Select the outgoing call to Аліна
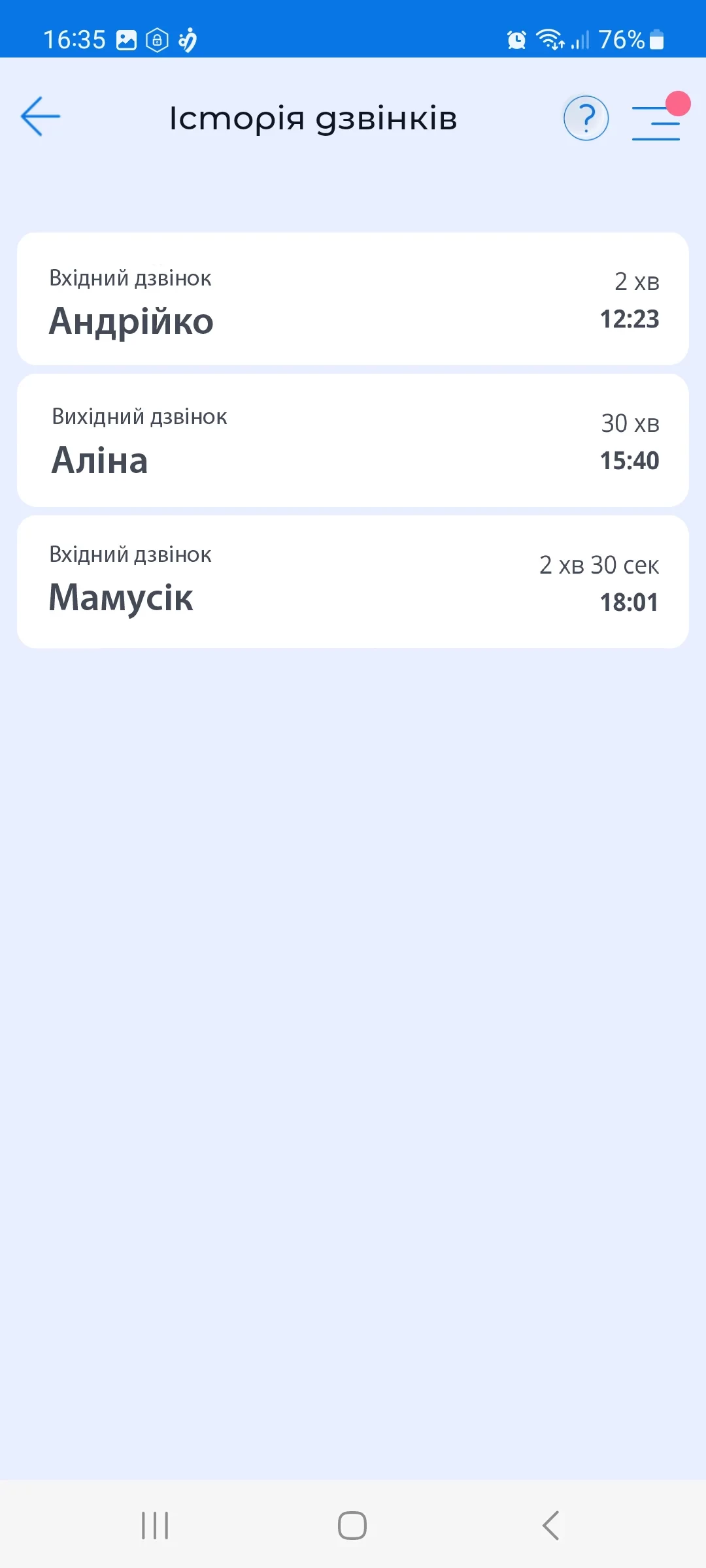 (x=353, y=440)
